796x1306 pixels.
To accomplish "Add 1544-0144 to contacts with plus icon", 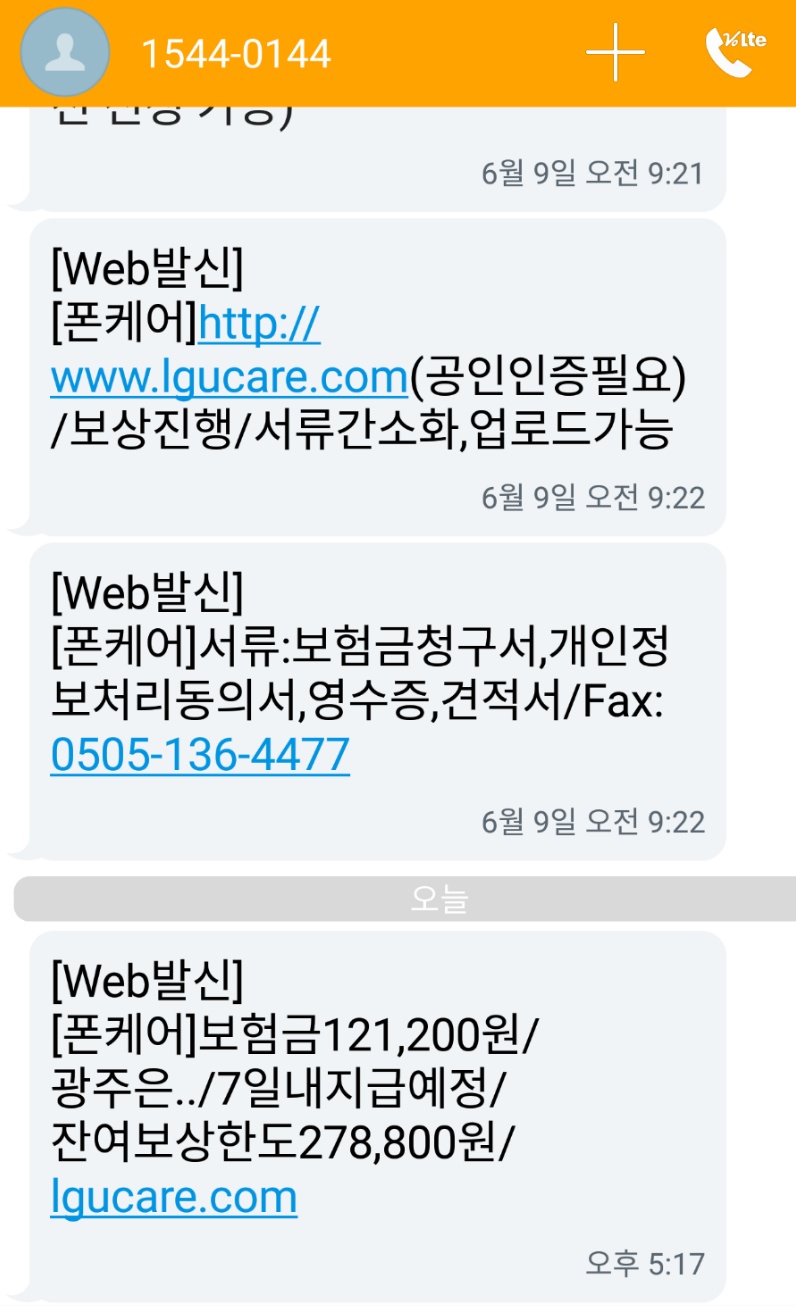I will (615, 52).
